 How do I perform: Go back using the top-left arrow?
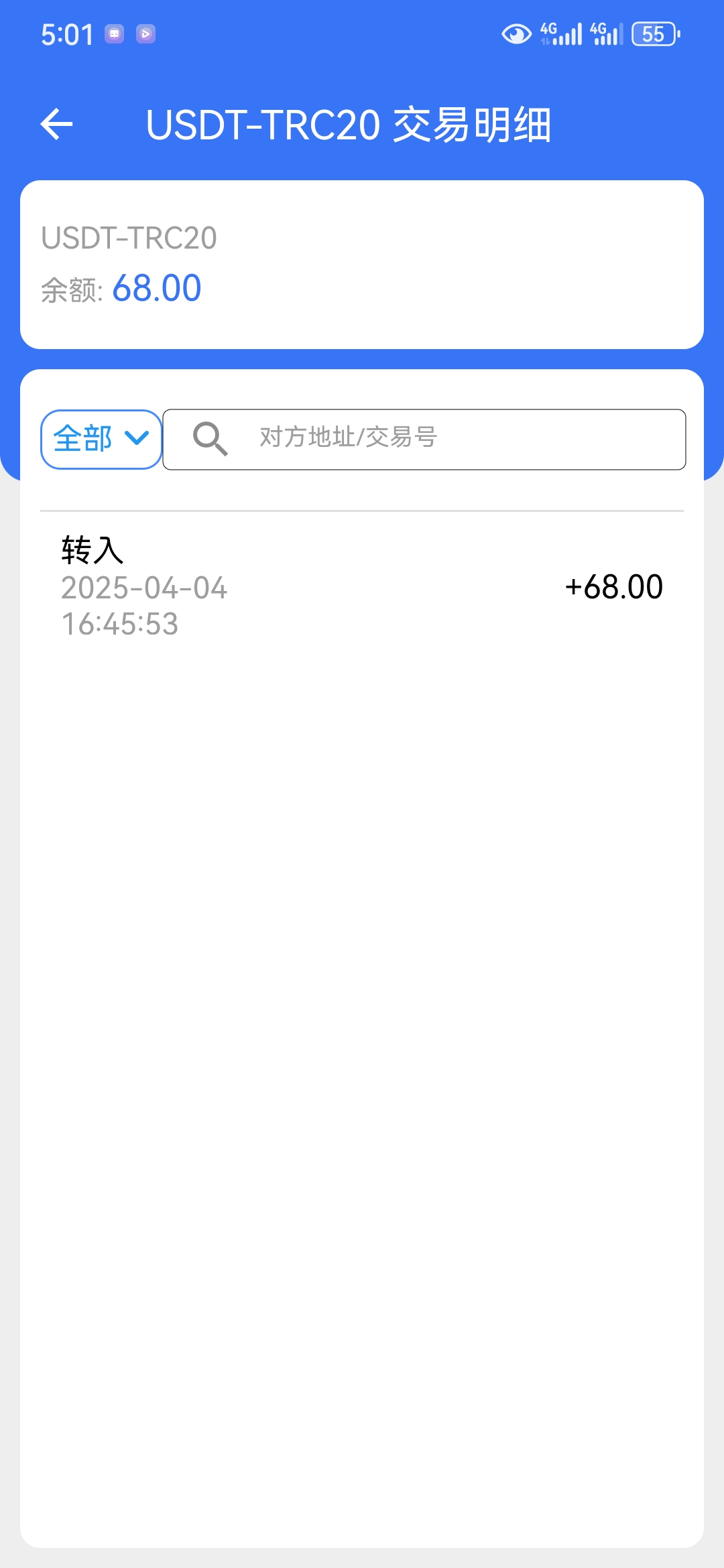coord(56,125)
